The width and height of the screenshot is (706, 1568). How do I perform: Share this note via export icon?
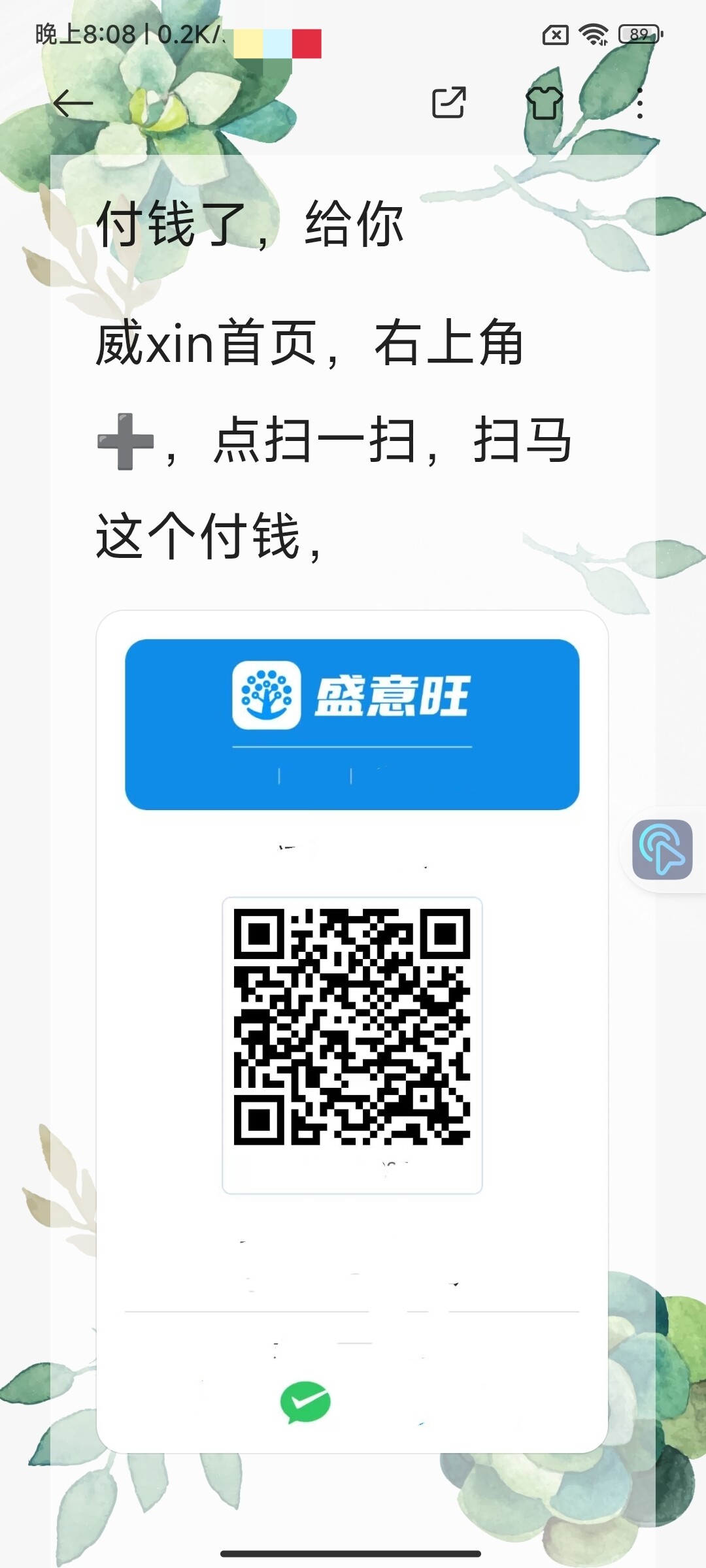(448, 103)
